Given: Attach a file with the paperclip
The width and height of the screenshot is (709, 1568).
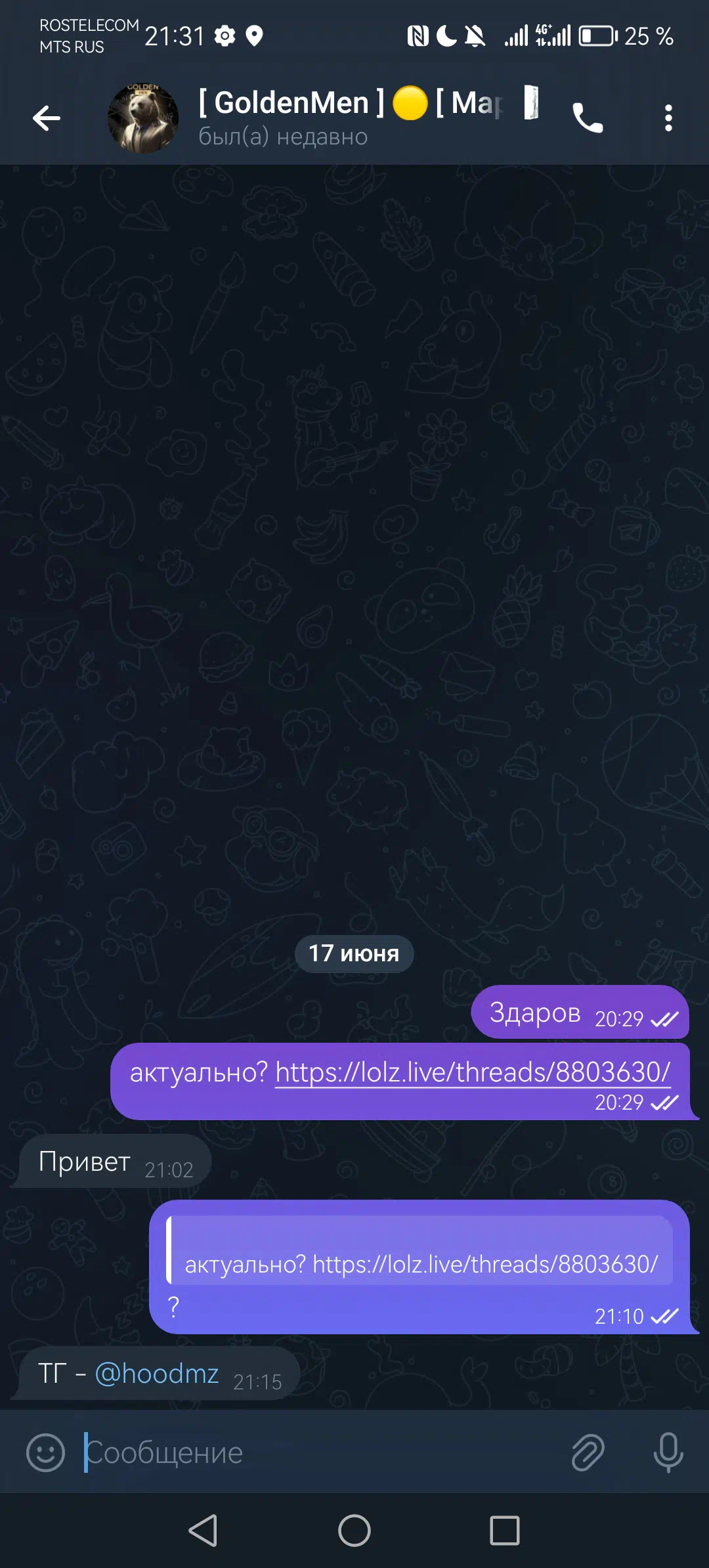Looking at the screenshot, I should coord(588,1452).
